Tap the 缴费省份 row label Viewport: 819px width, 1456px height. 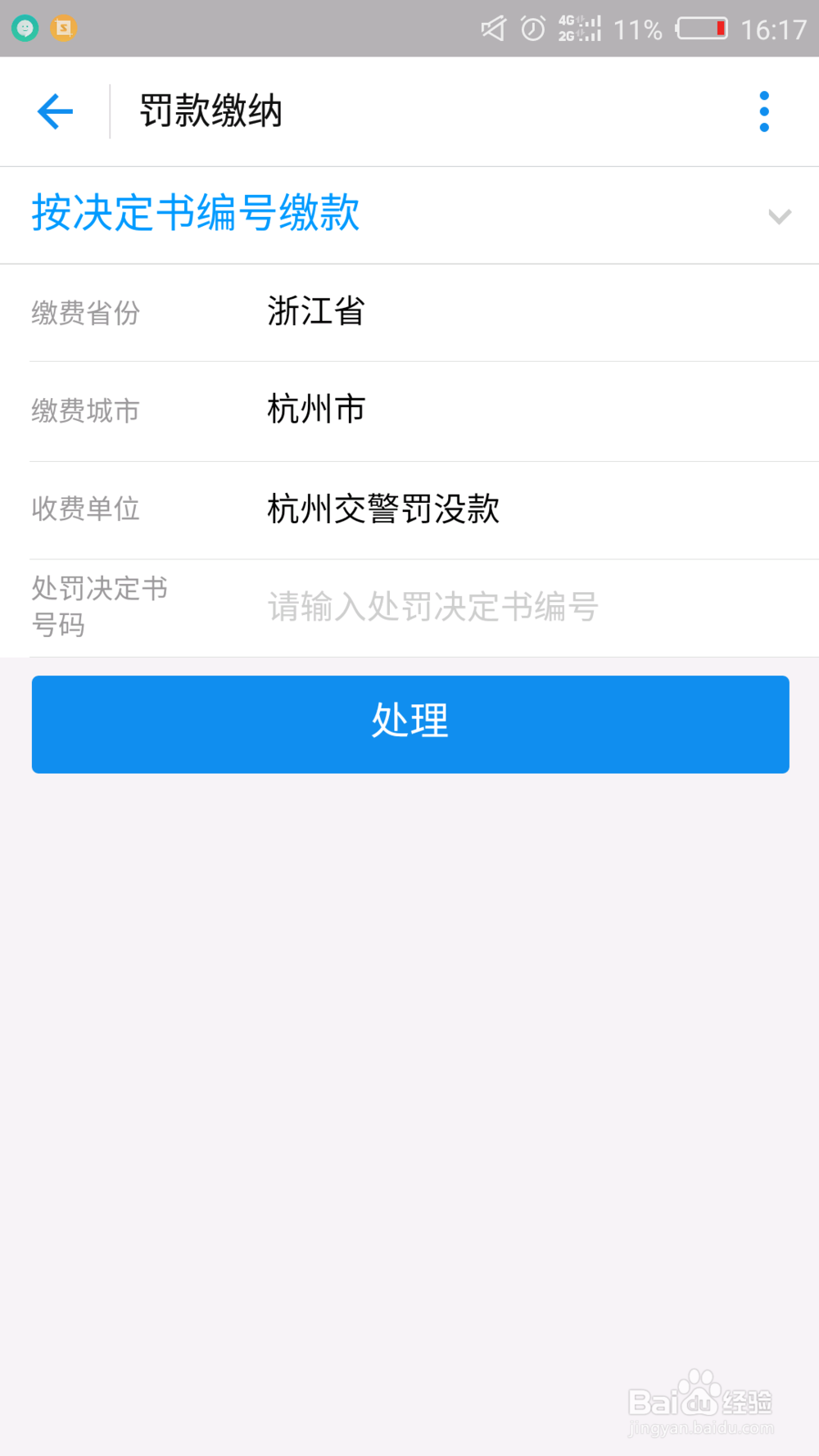point(87,313)
